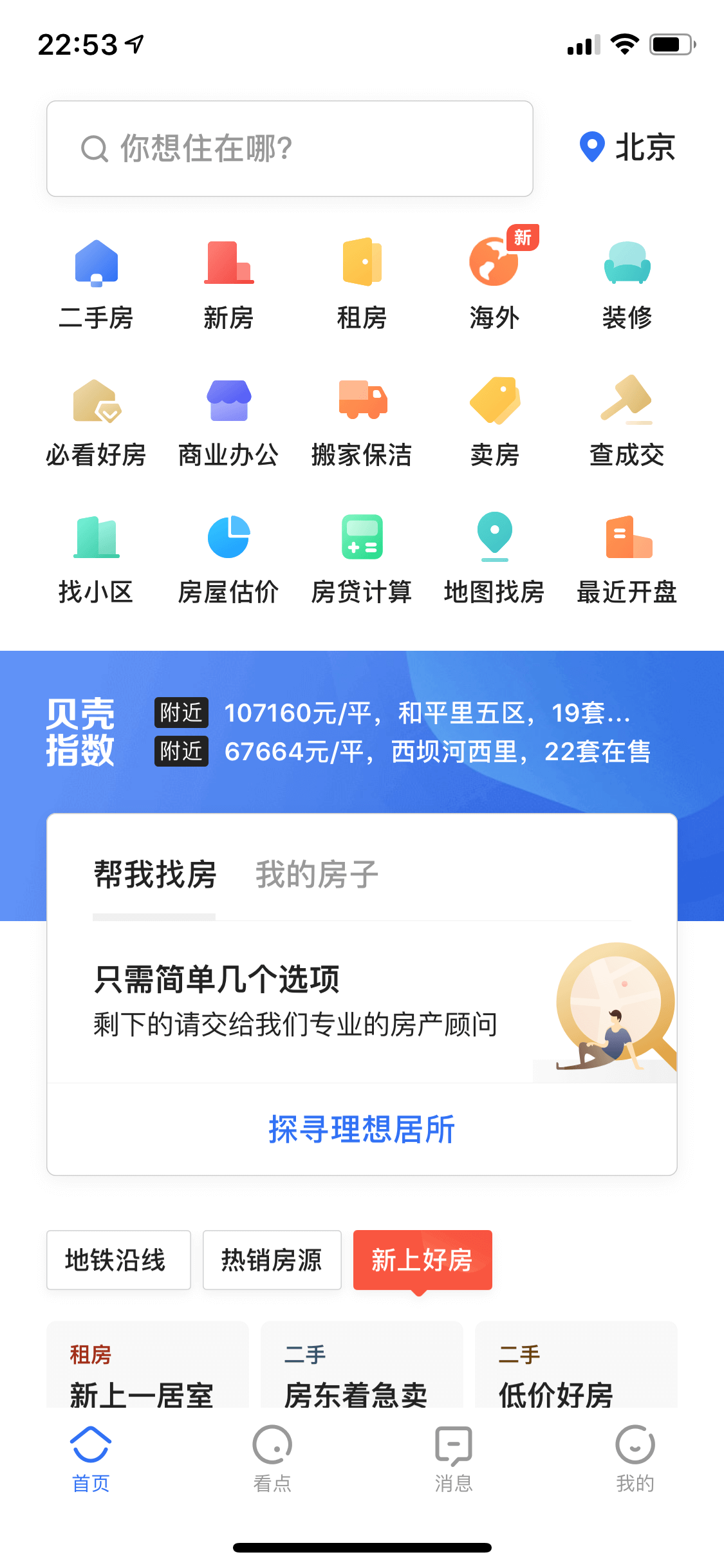Go to the 我的 profile tab
The width and height of the screenshot is (724, 1568).
coord(635,1459)
